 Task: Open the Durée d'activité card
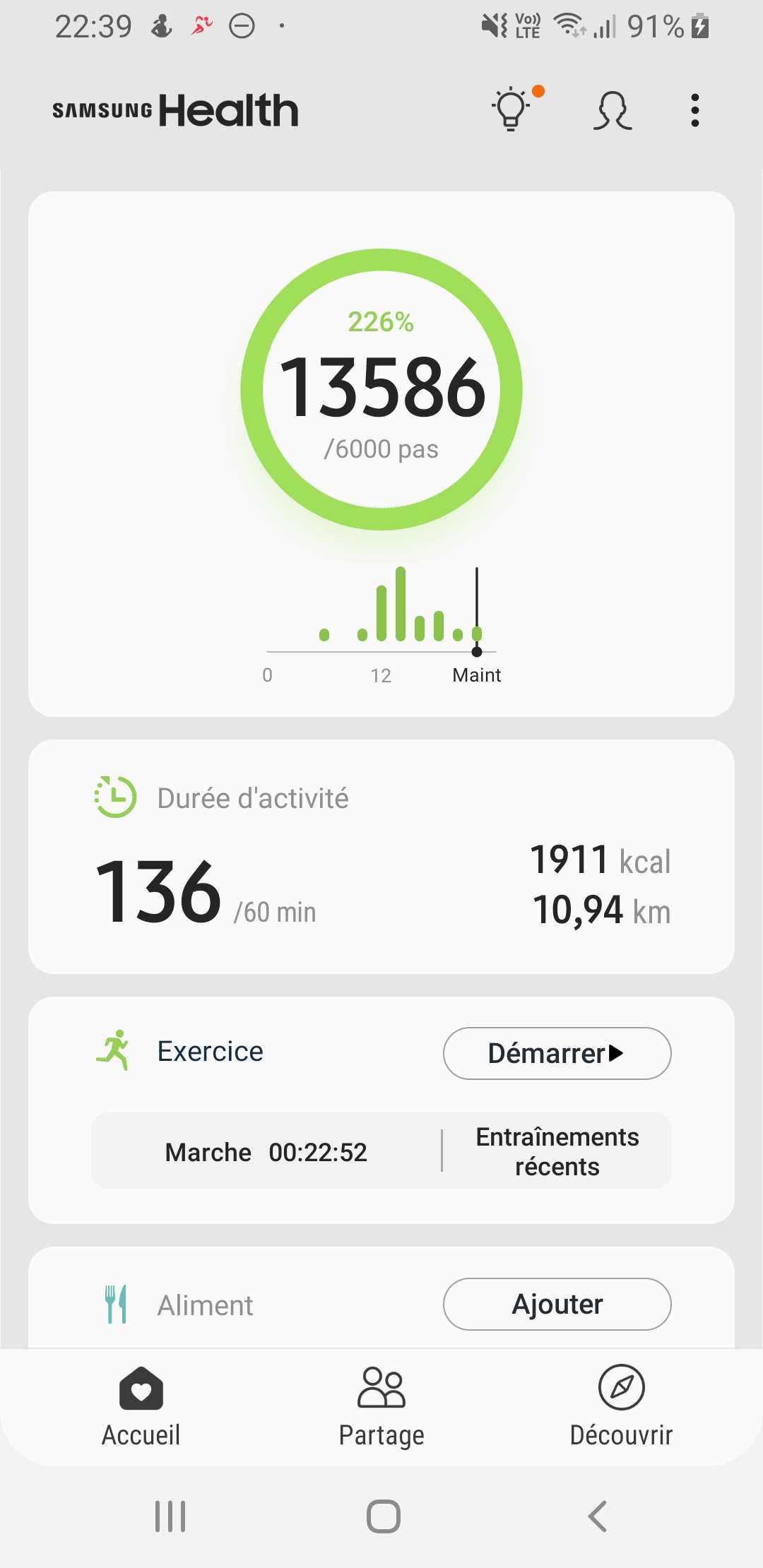click(381, 857)
